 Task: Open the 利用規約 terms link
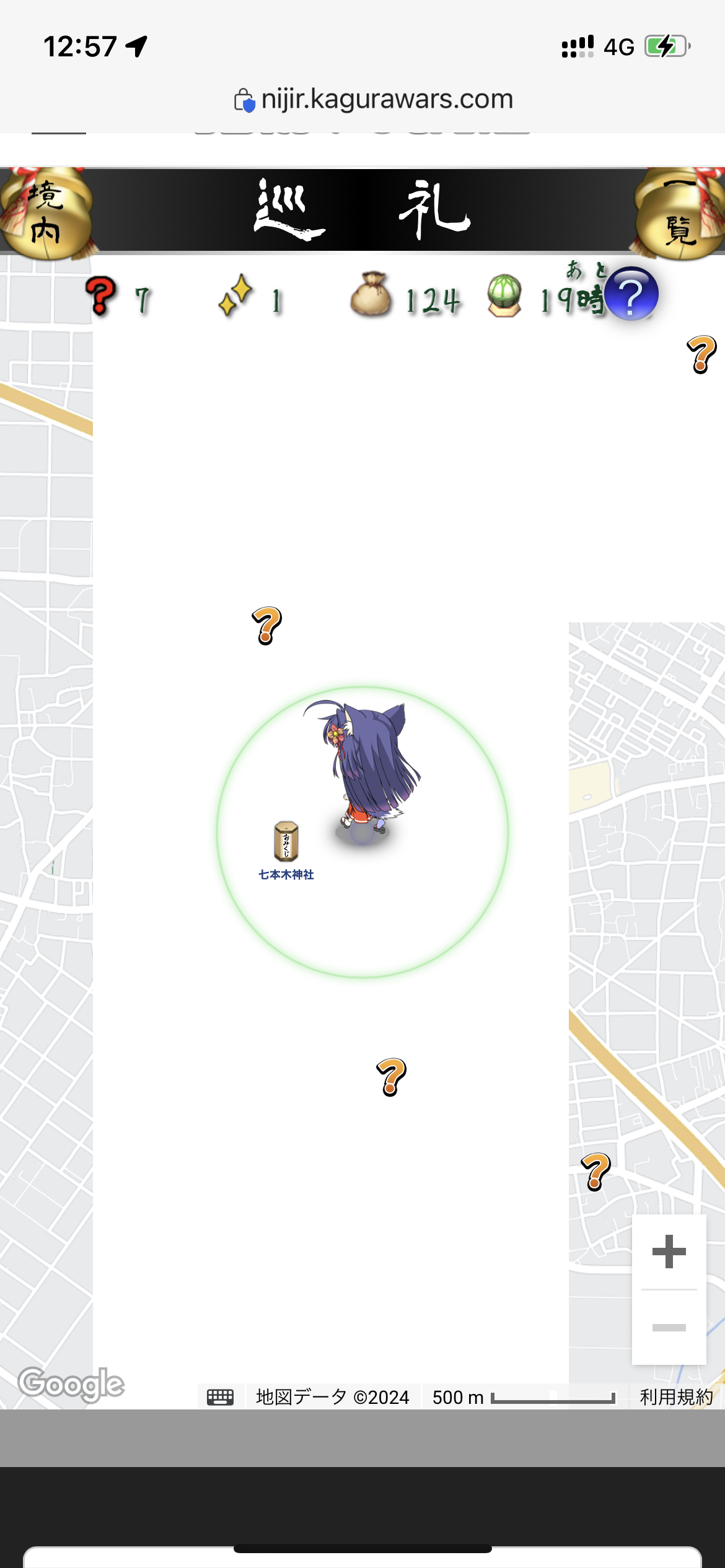(x=676, y=1397)
